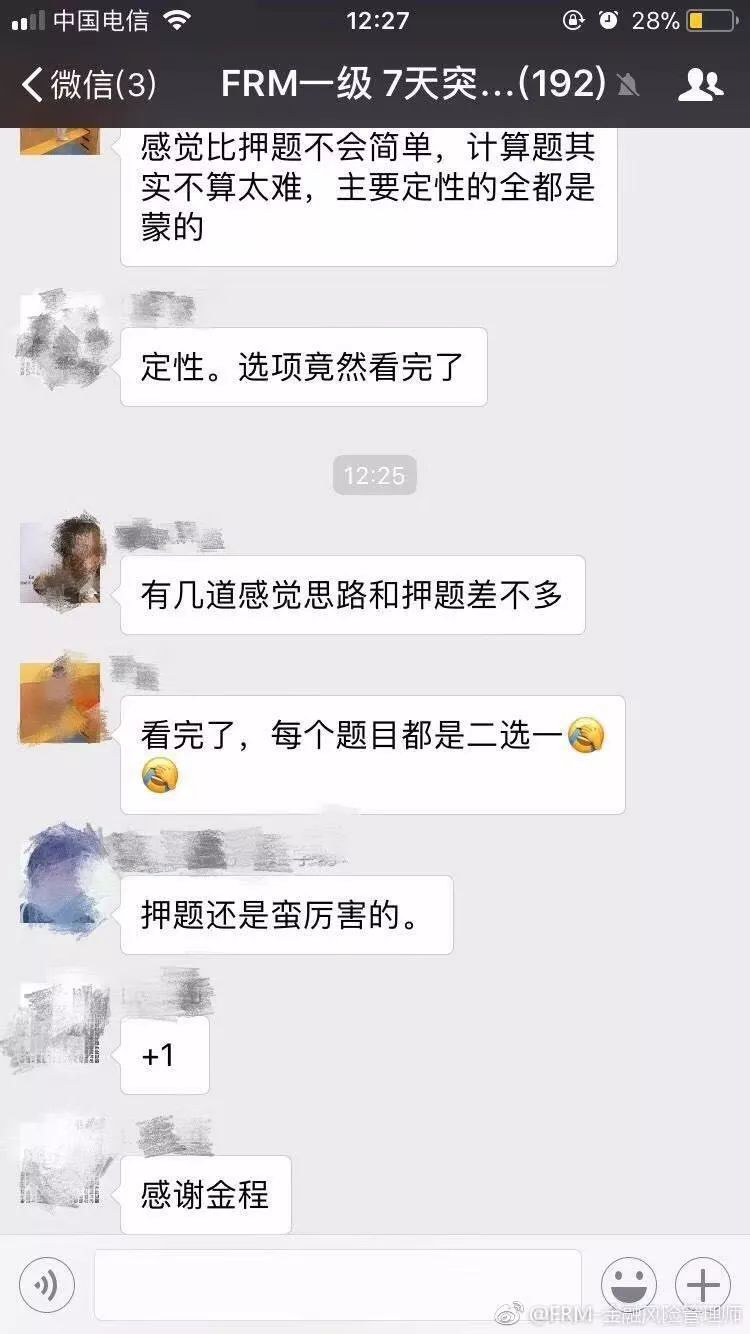Open the emoji sticker panel
This screenshot has width=750, height=1334.
point(629,1285)
